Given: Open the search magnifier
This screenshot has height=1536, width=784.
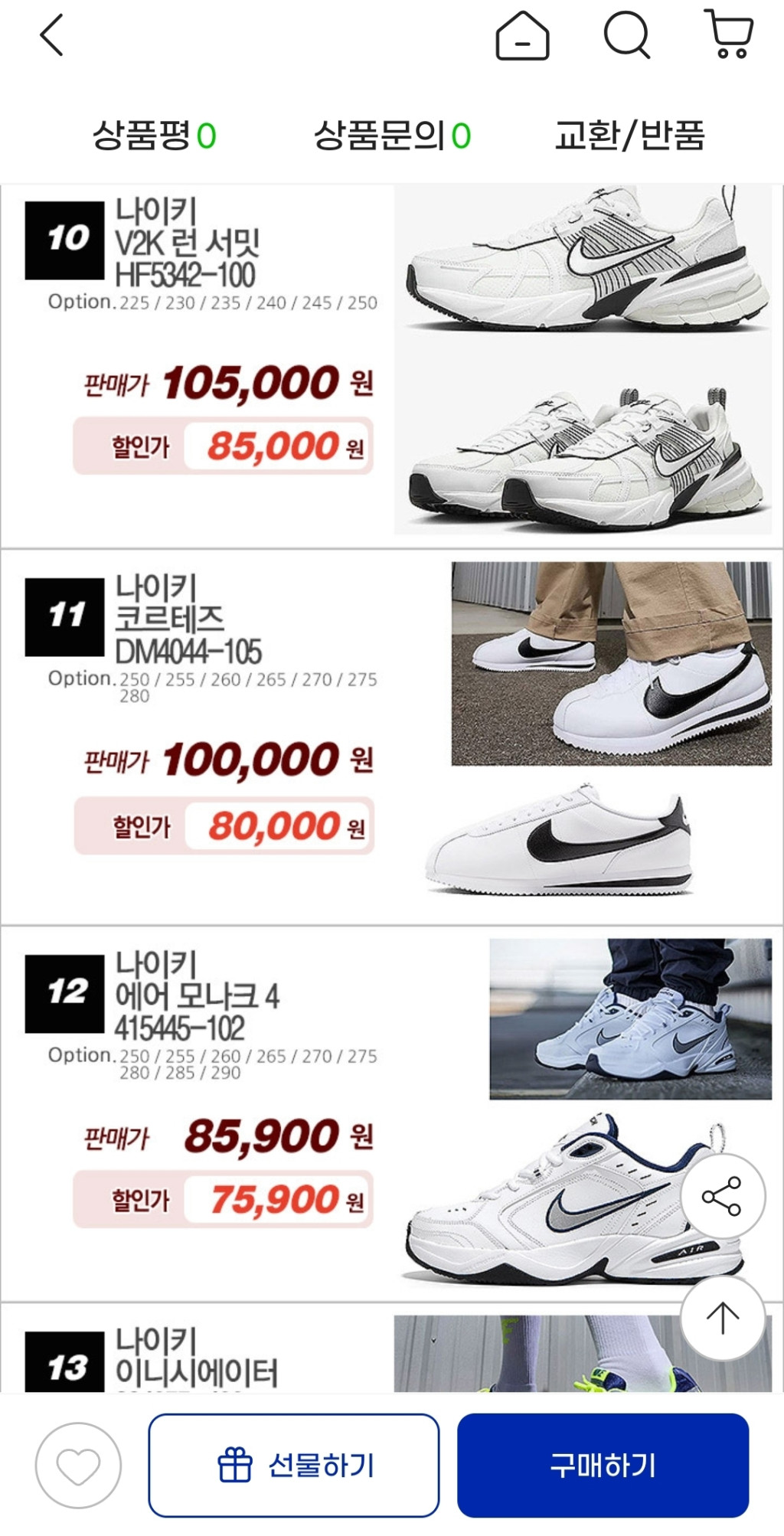Looking at the screenshot, I should (x=626, y=35).
